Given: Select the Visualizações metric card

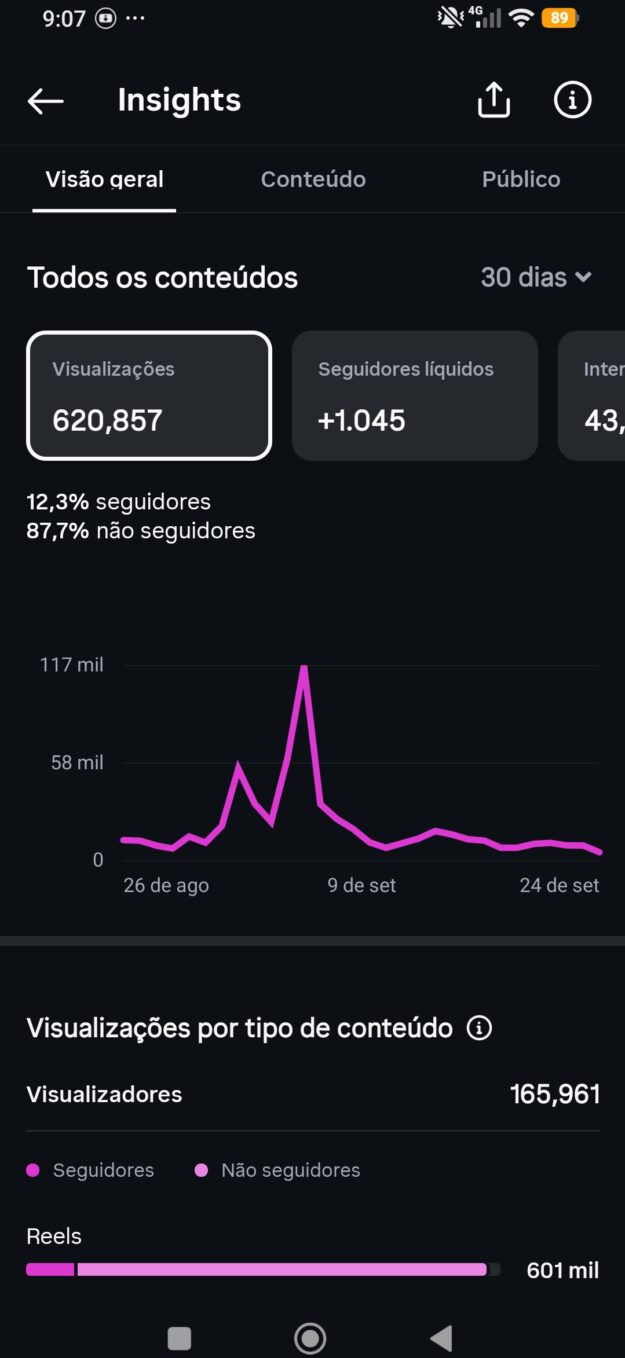Looking at the screenshot, I should (x=149, y=395).
